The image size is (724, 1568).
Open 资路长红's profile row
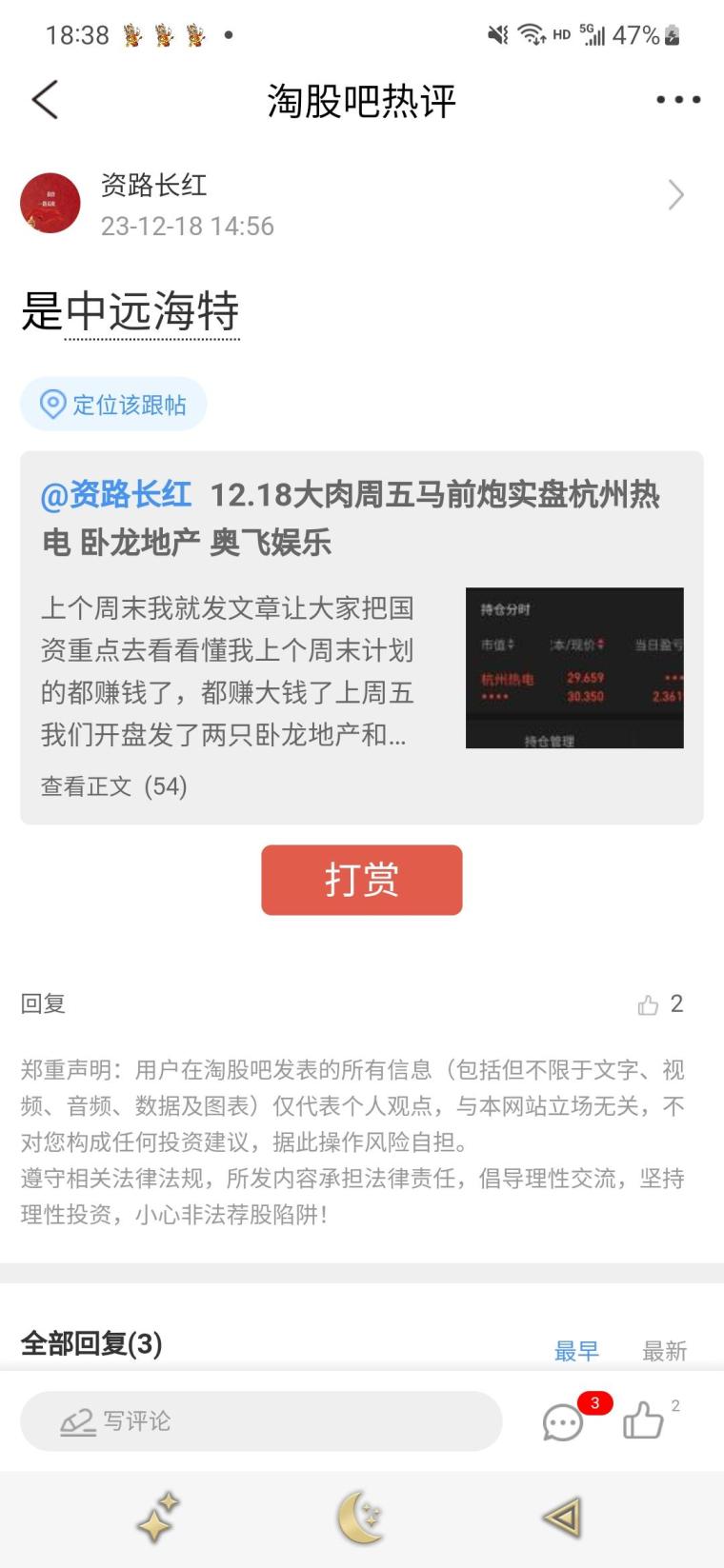coord(362,204)
